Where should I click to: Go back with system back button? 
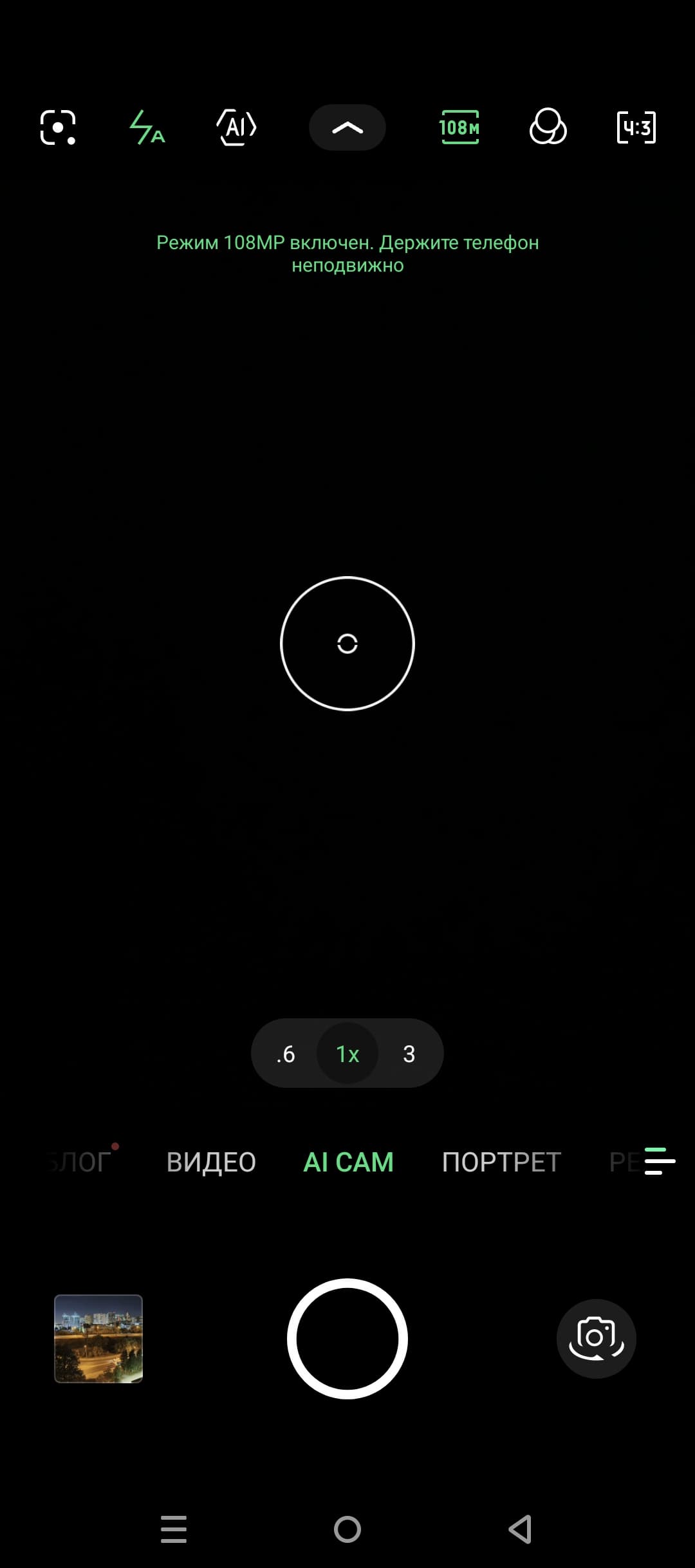520,1529
